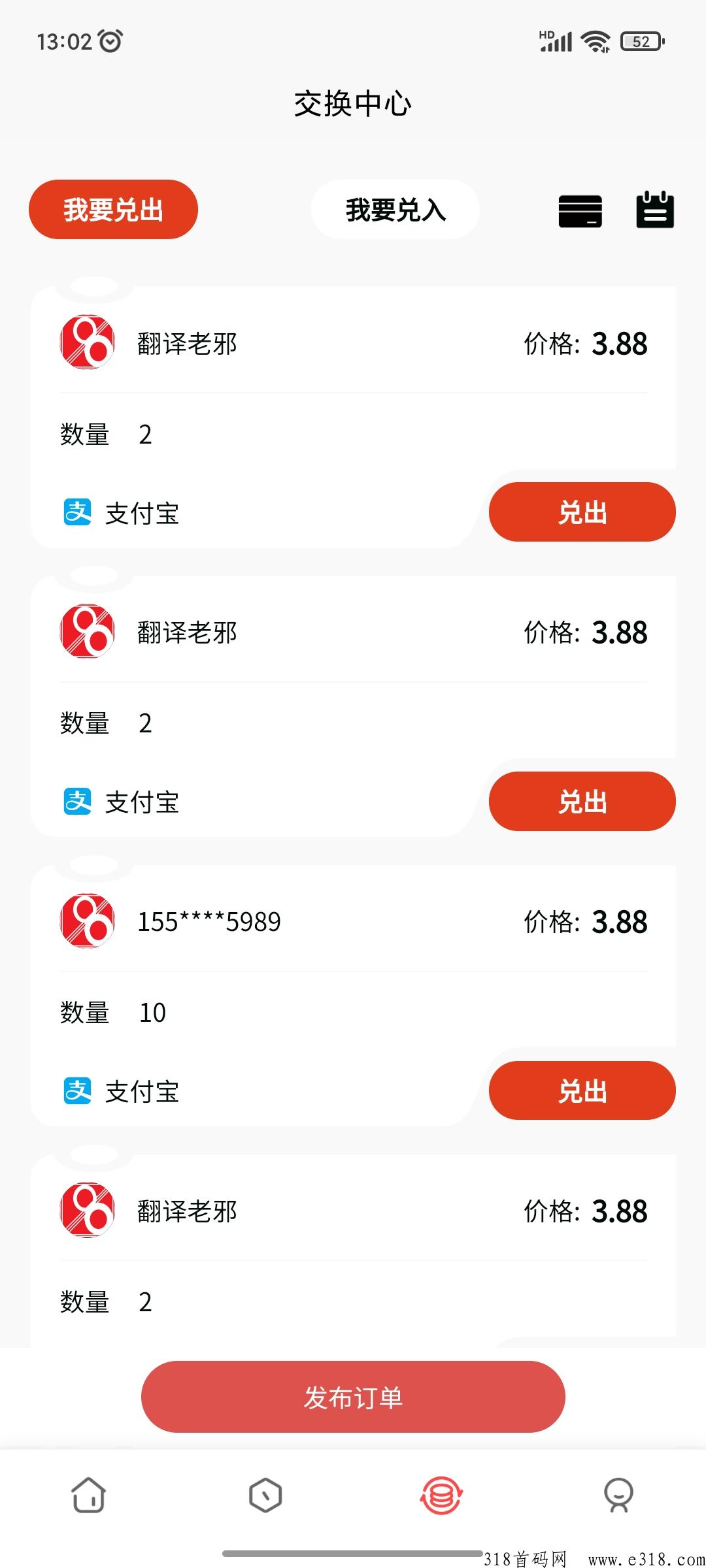Tap 发布订单 to publish an order
The width and height of the screenshot is (706, 1568).
[x=353, y=1397]
